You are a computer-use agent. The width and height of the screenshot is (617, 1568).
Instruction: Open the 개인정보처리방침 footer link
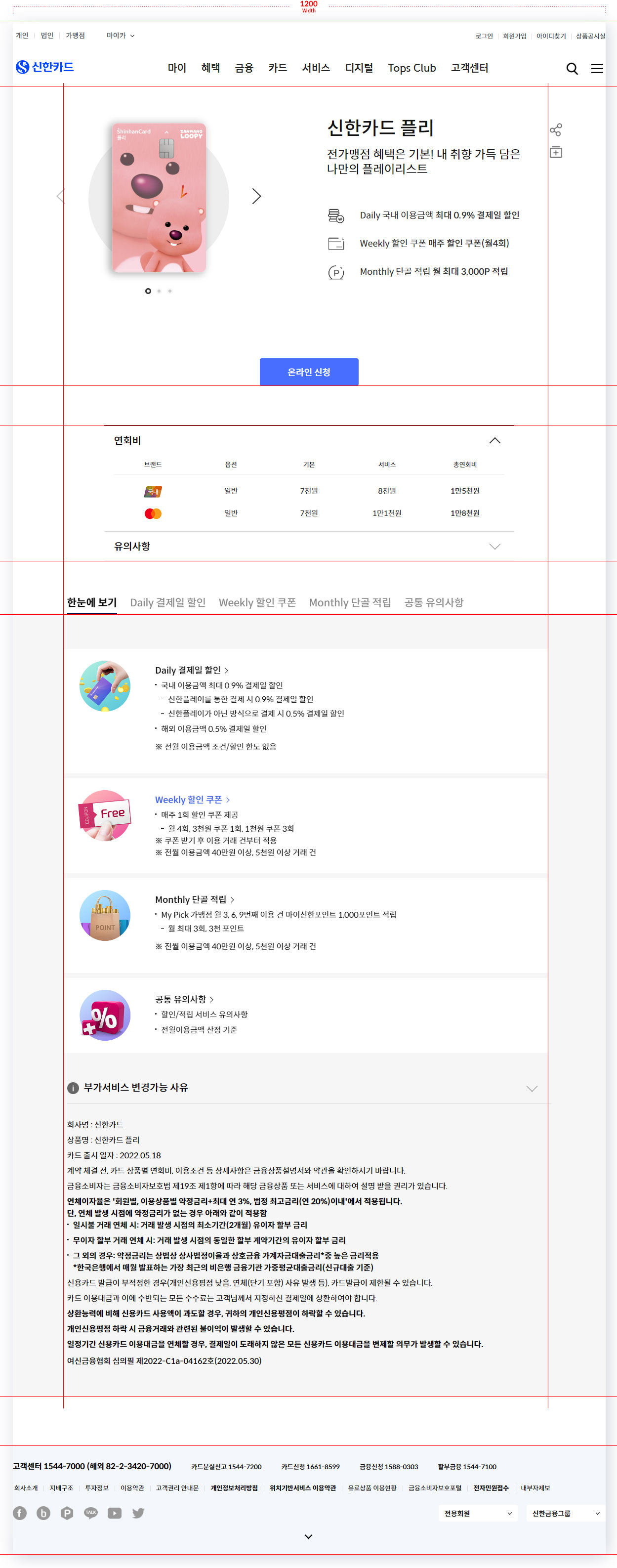coord(234,1487)
